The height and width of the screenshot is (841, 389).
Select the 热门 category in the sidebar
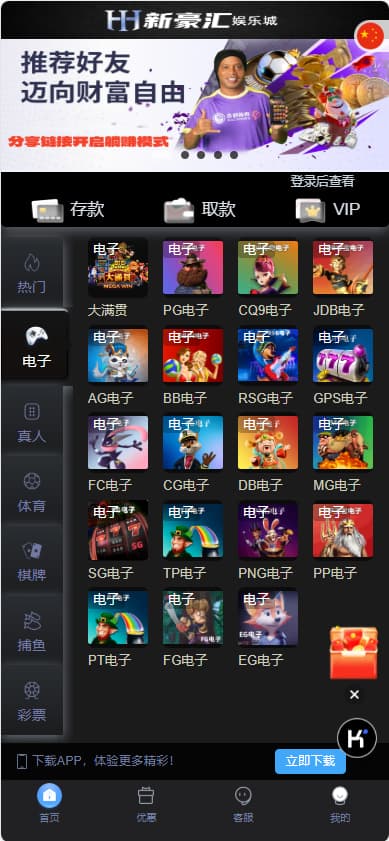tap(32, 274)
